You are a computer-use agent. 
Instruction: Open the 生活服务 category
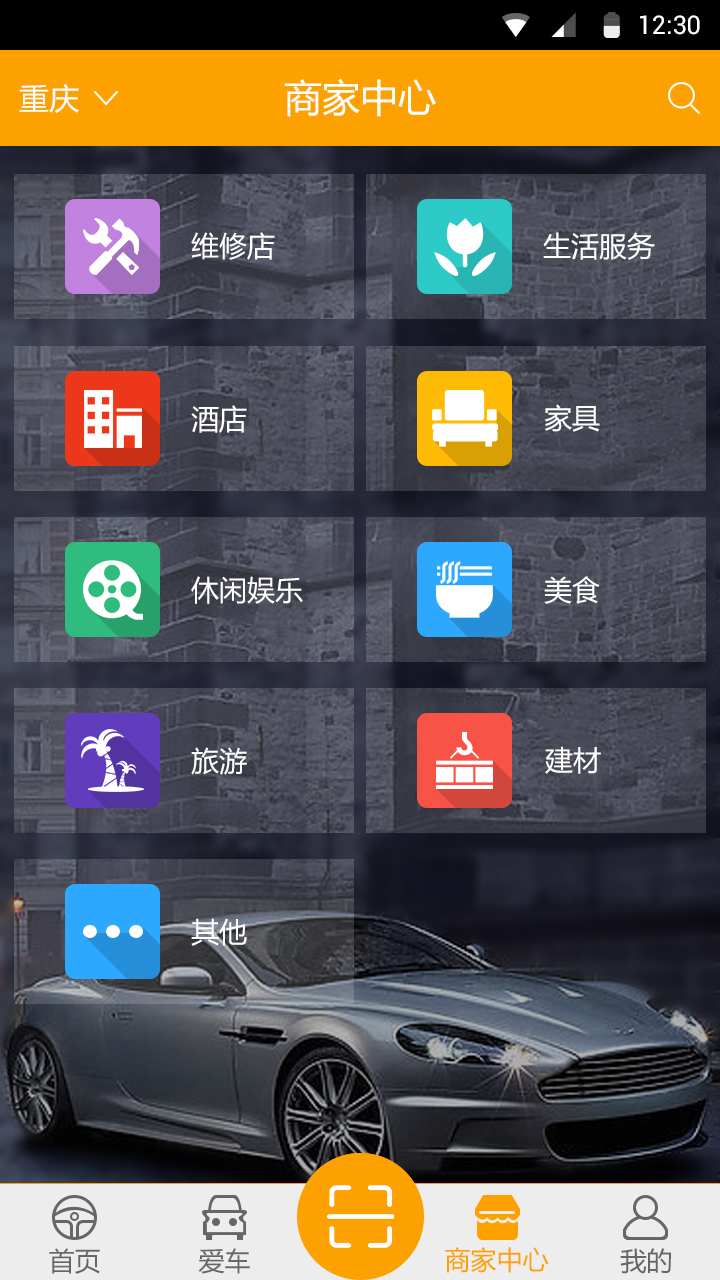536,246
